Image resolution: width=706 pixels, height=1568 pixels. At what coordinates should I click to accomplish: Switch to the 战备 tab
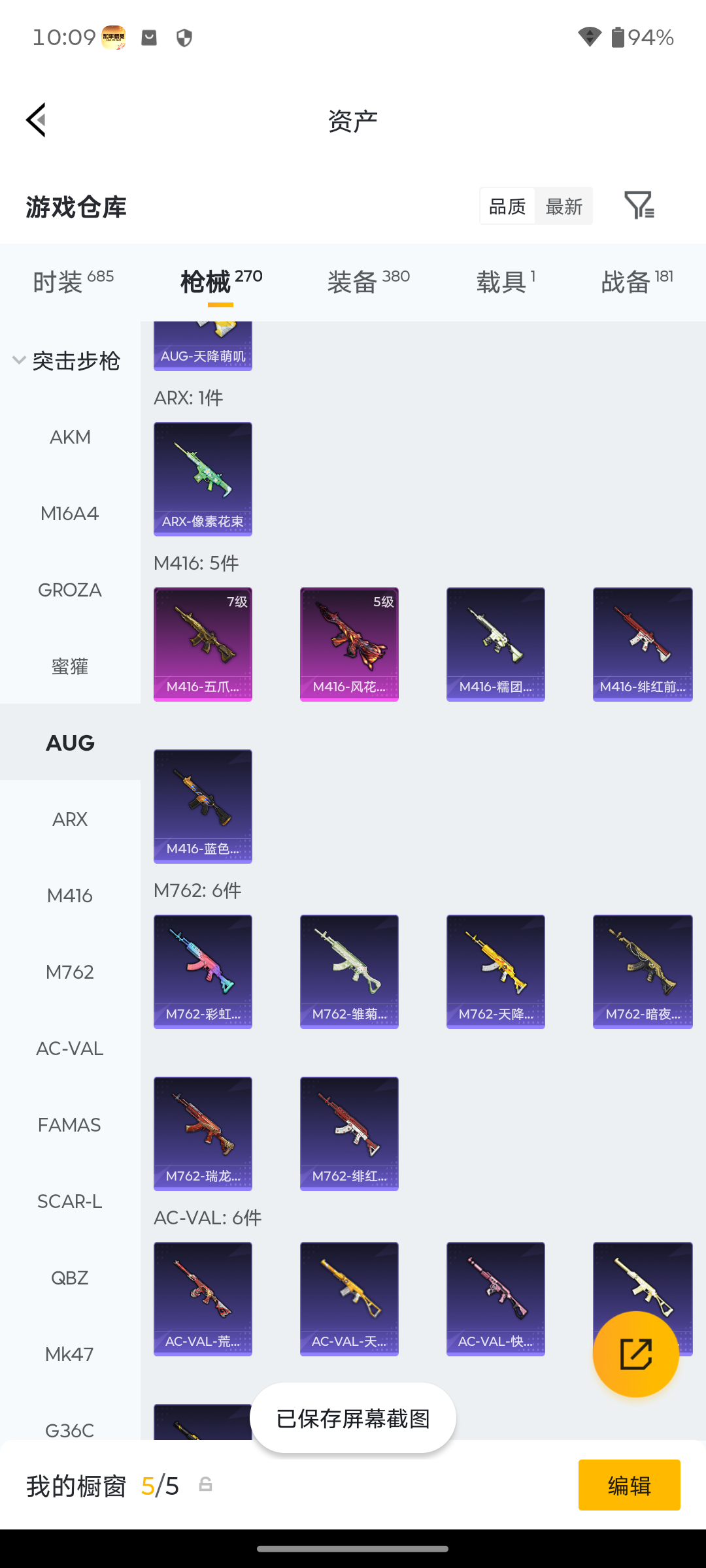point(637,282)
